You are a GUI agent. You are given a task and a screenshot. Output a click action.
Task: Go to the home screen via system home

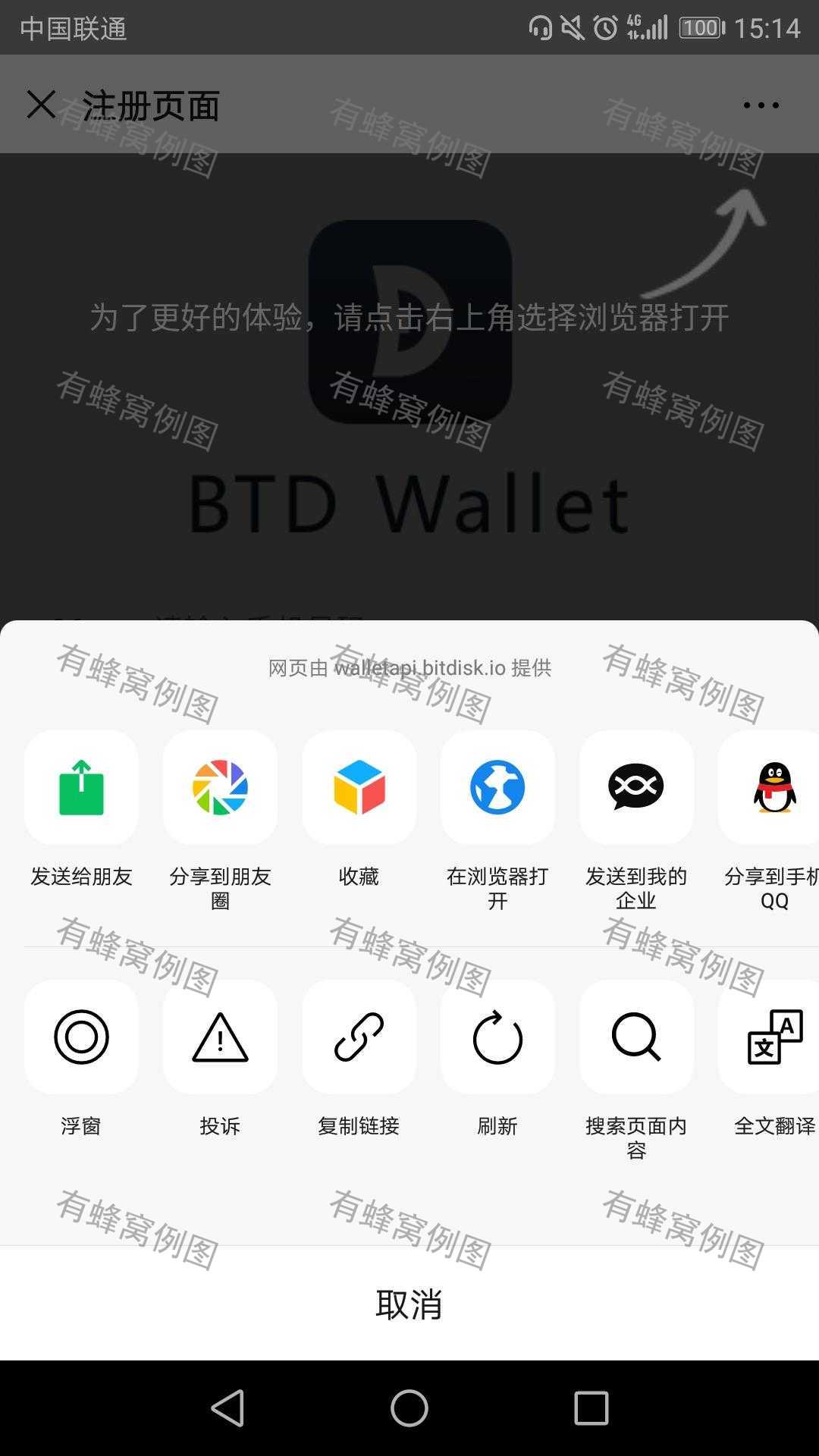[x=409, y=1408]
